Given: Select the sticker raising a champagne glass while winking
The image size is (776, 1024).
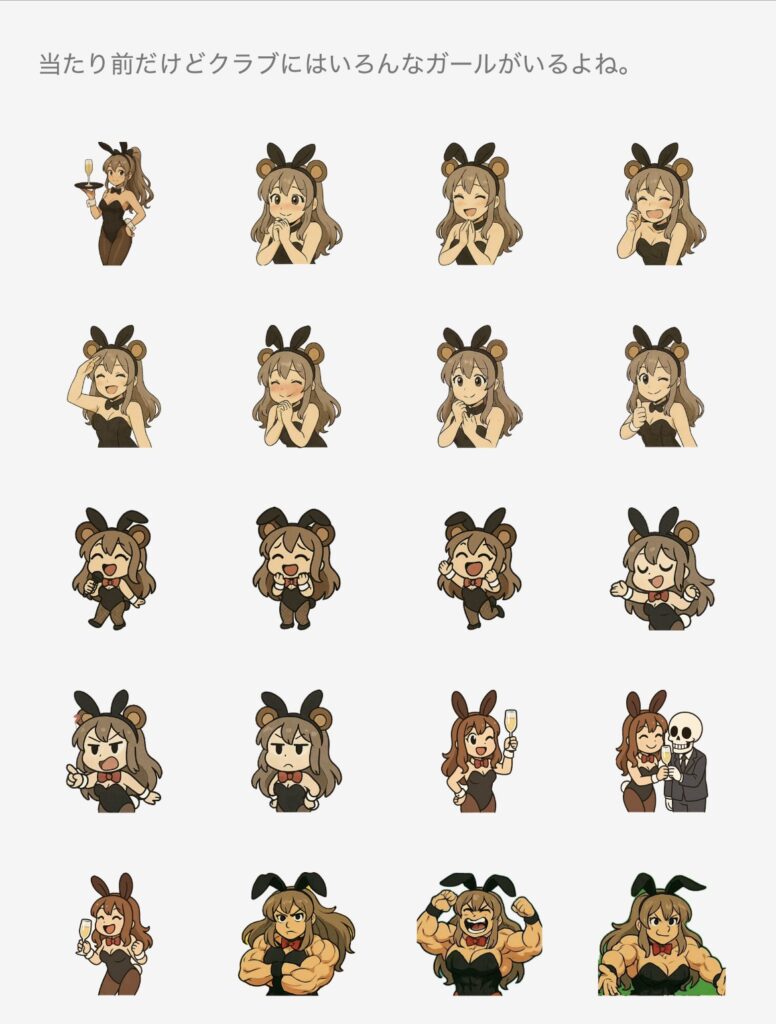Looking at the screenshot, I should point(480,751).
